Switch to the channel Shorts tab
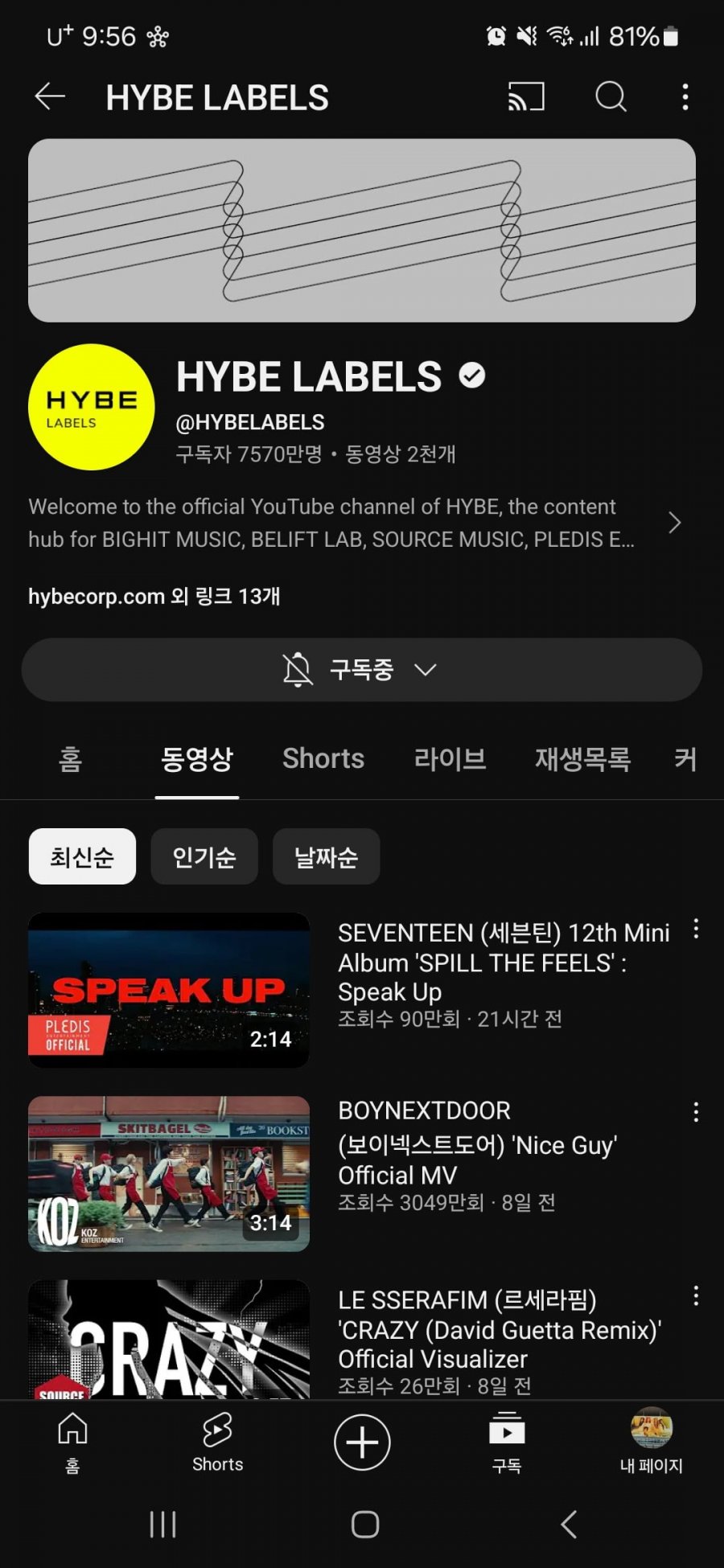The height and width of the screenshot is (1568, 724). pyautogui.click(x=323, y=758)
